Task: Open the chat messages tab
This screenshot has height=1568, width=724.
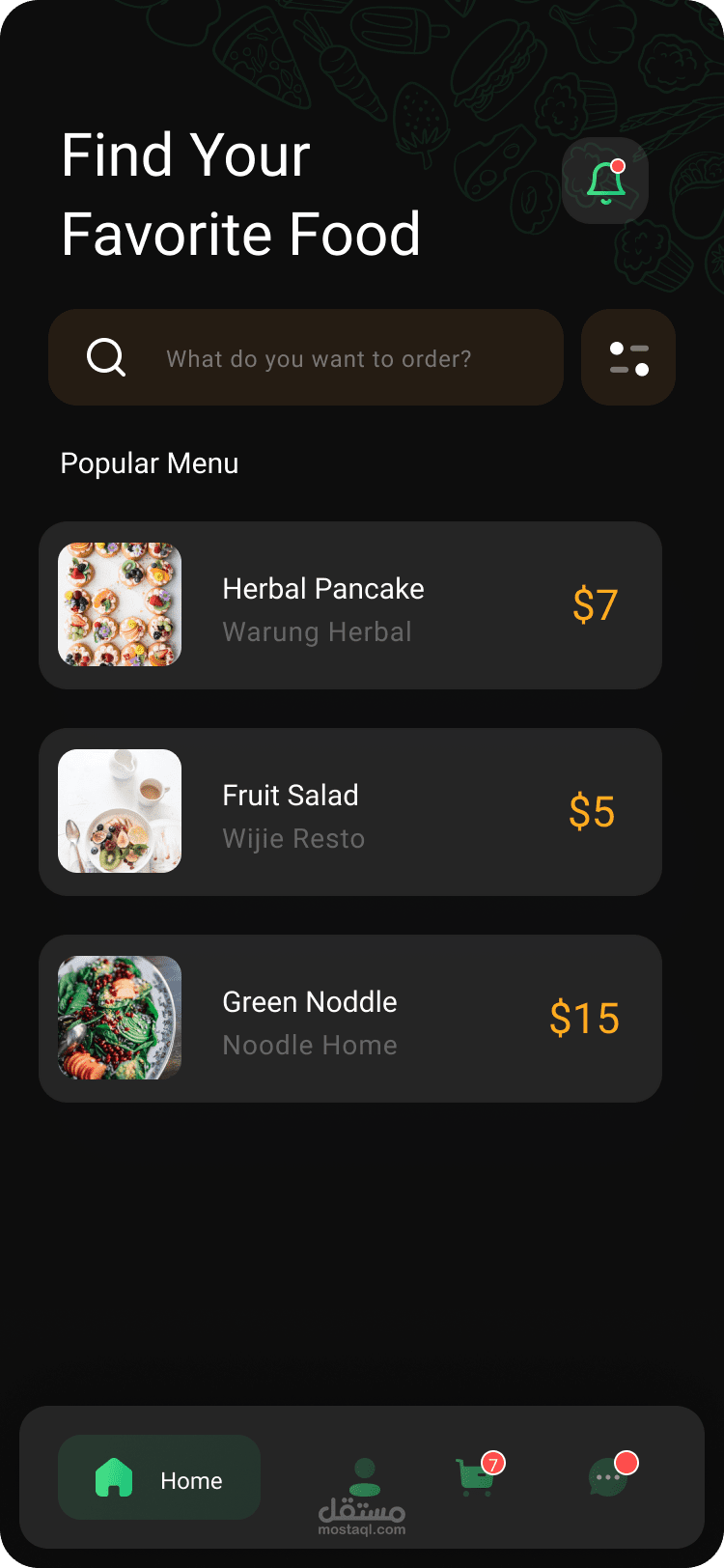Action: (608, 1478)
